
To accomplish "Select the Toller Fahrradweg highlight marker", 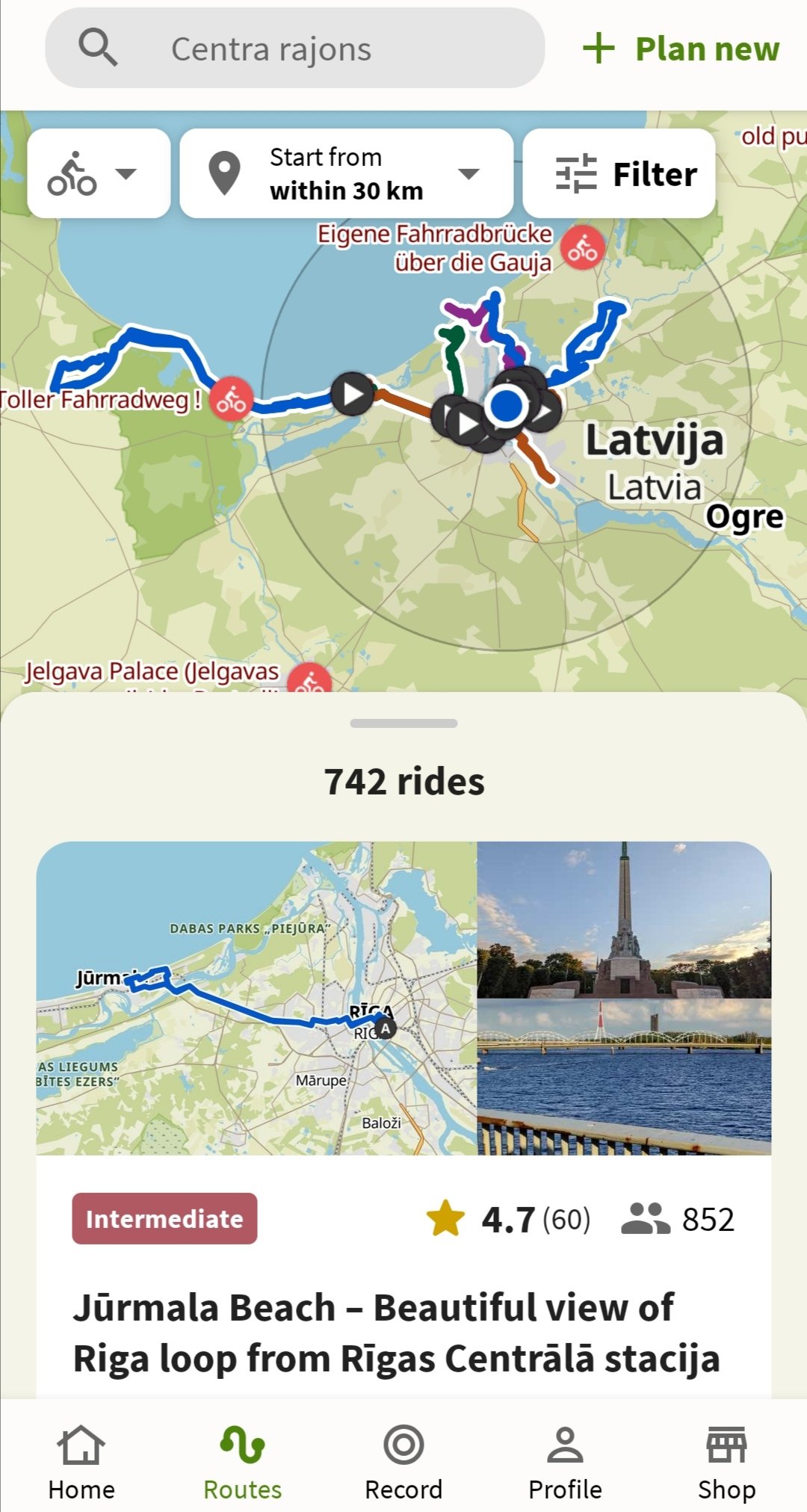I will pos(231,398).
